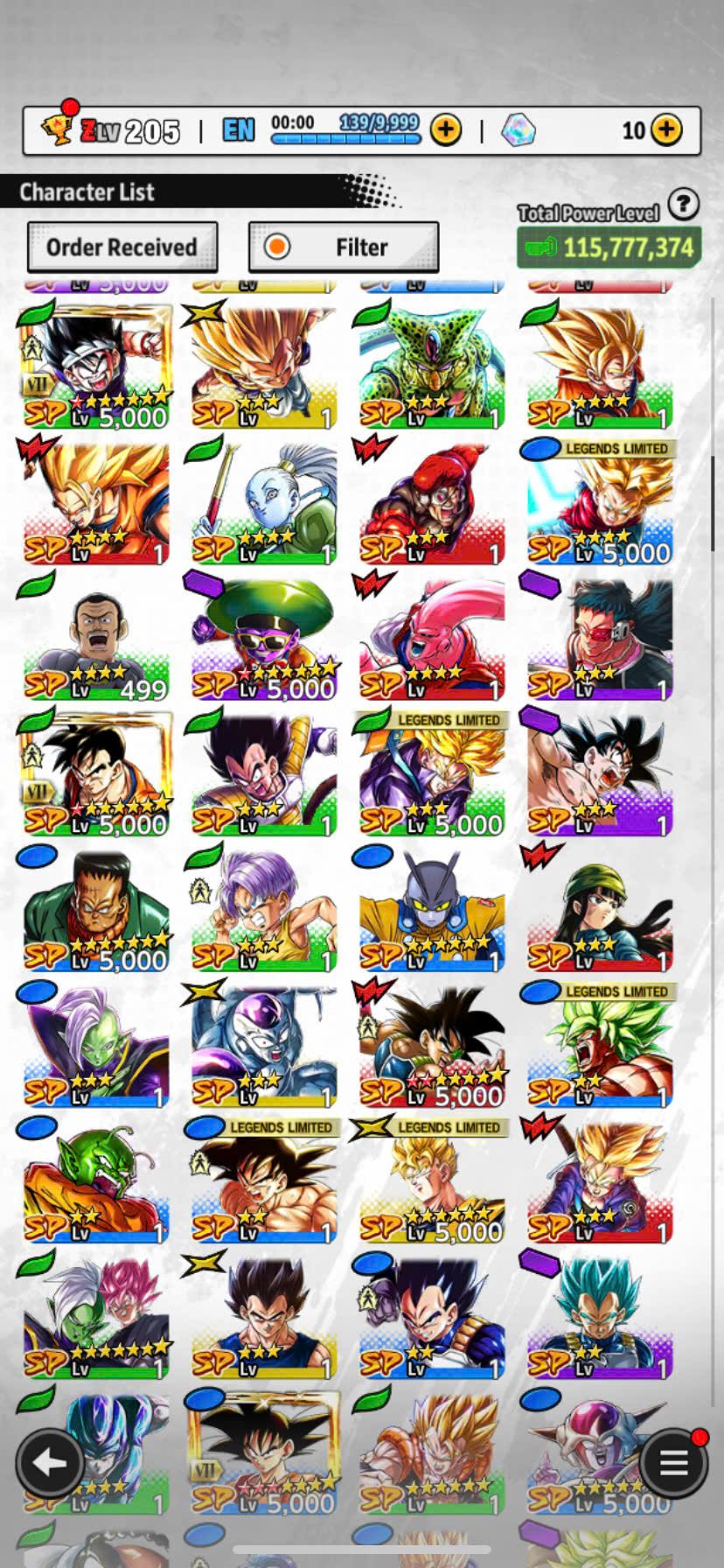The image size is (724, 1568).
Task: Open Legends Limited green-haired Broly card
Action: (599, 1046)
